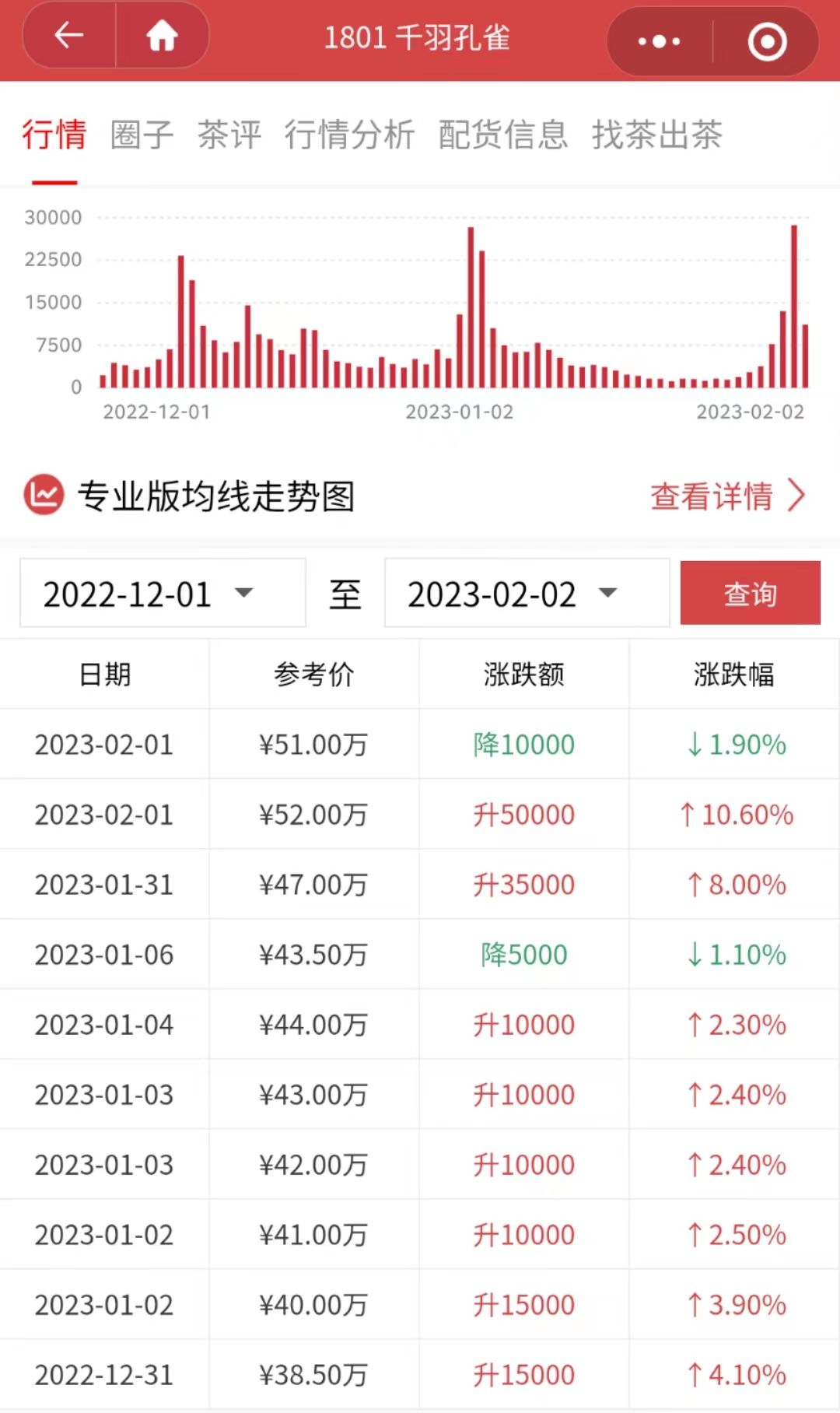Image resolution: width=840 pixels, height=1413 pixels.
Task: Switch to the 行情分析 tab
Action: coord(349,135)
